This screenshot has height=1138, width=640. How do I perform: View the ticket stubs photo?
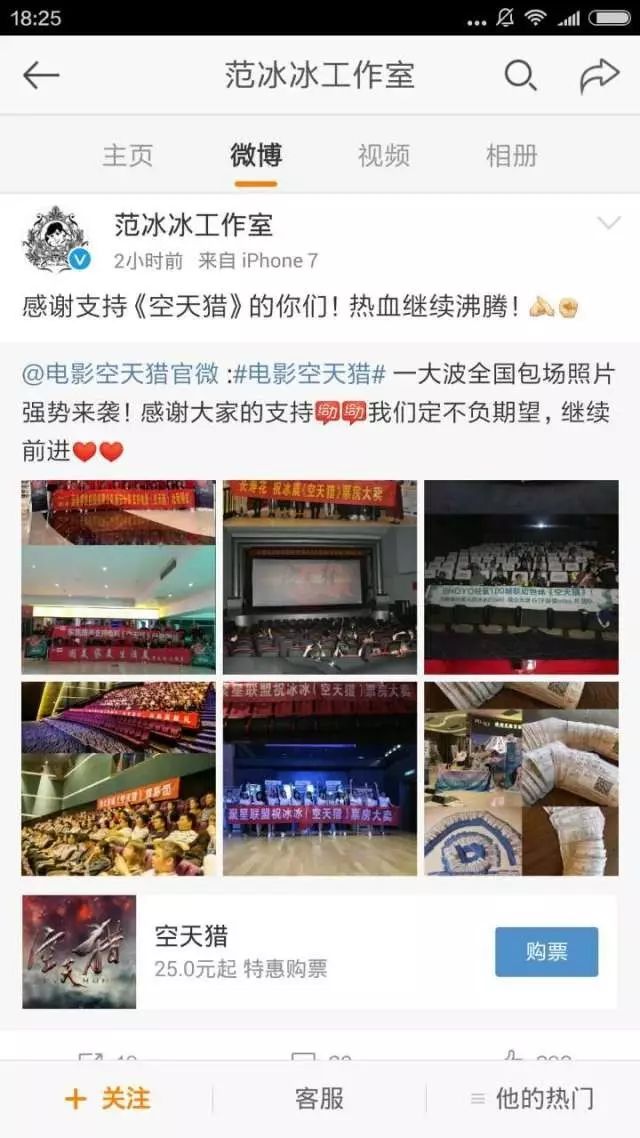521,779
